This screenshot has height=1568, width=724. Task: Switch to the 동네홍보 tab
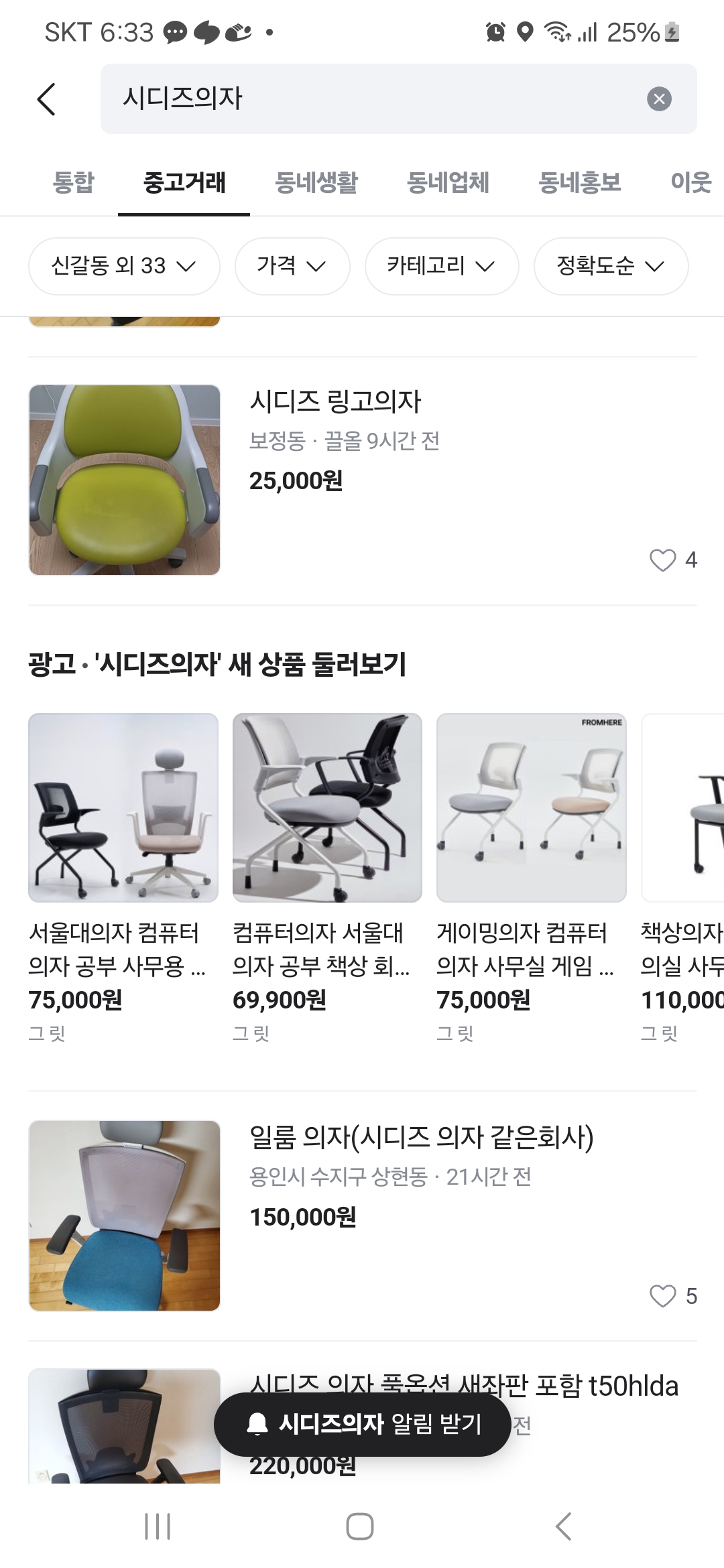(x=579, y=182)
